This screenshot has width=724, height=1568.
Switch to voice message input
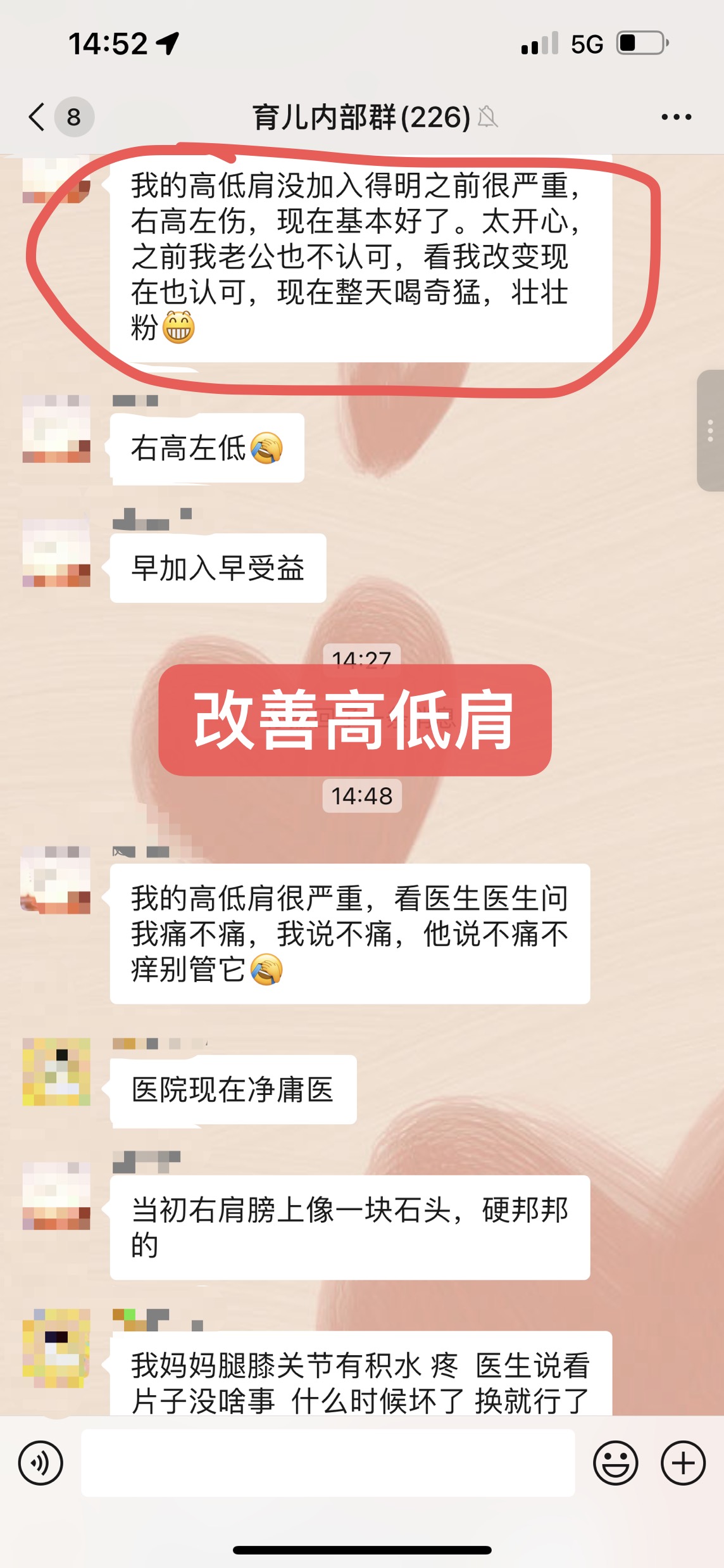click(41, 1463)
